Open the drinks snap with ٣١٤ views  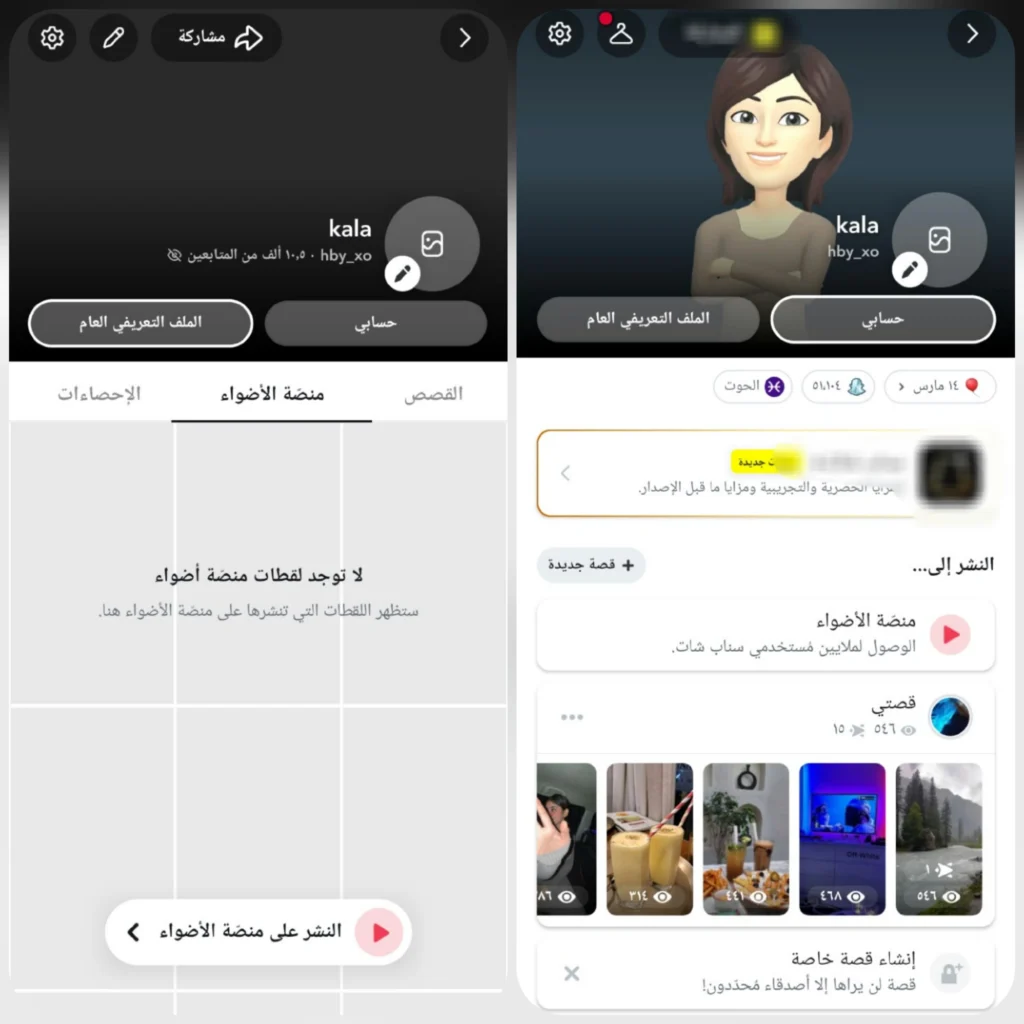click(x=649, y=839)
